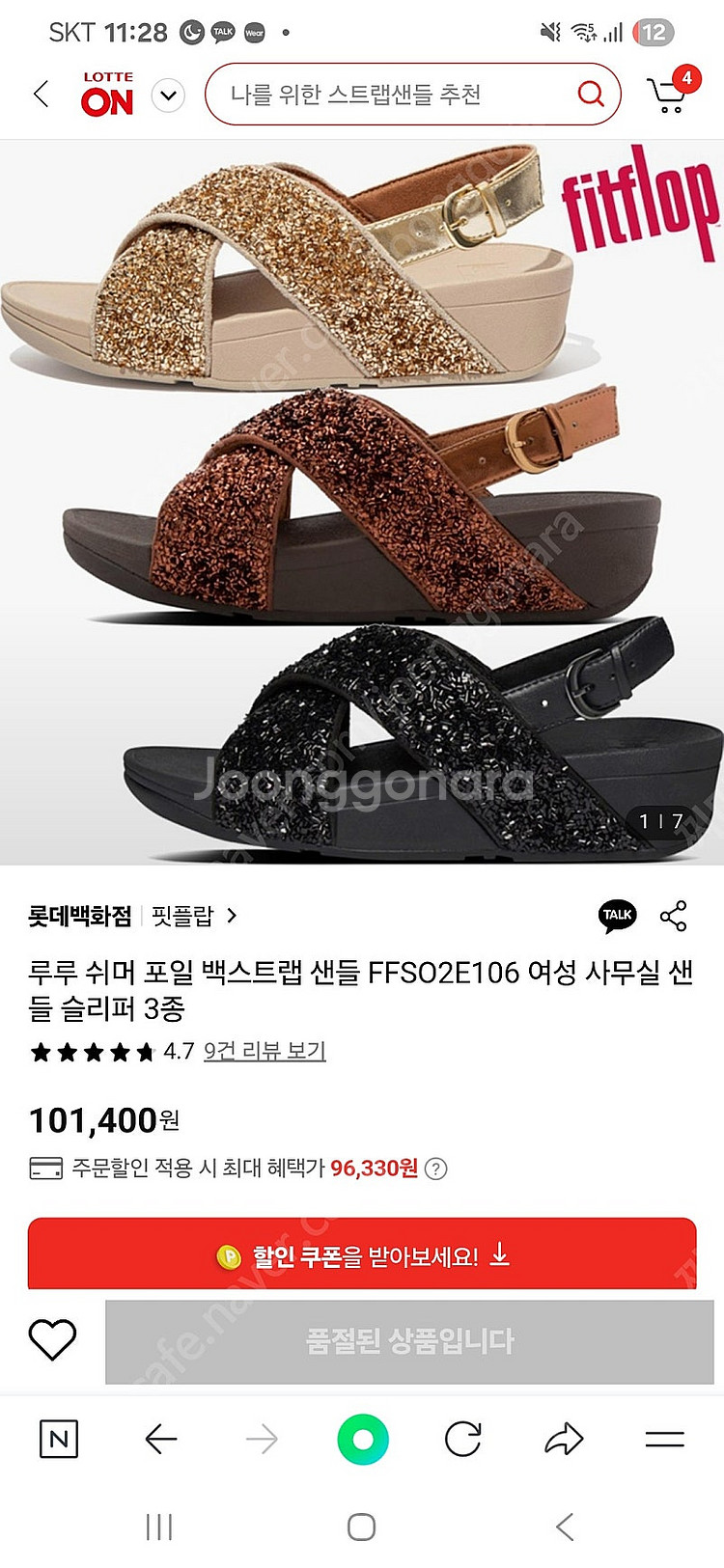Tap the Naver N icon in bottom bar
Viewport: 724px width, 1568px height.
pos(58,1439)
